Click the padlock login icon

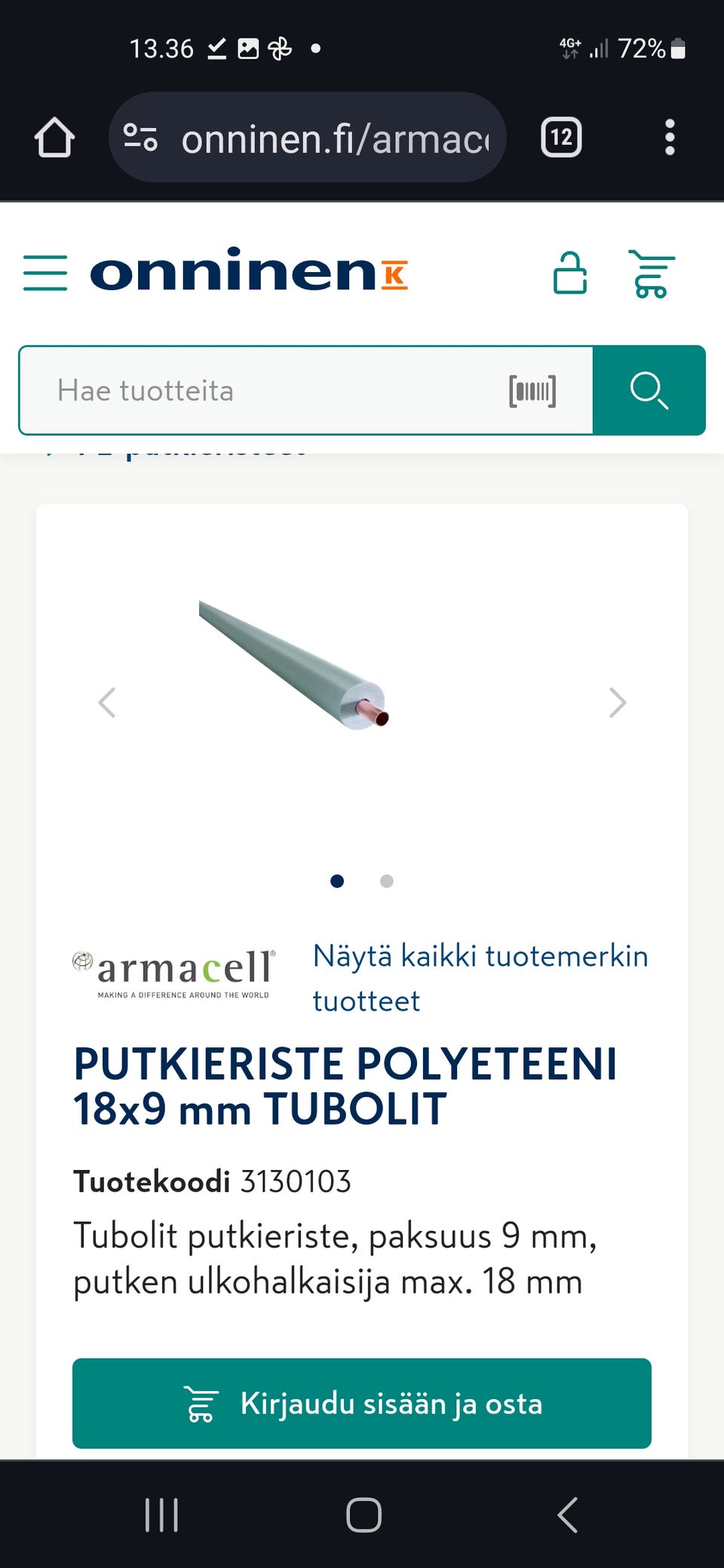coord(570,273)
